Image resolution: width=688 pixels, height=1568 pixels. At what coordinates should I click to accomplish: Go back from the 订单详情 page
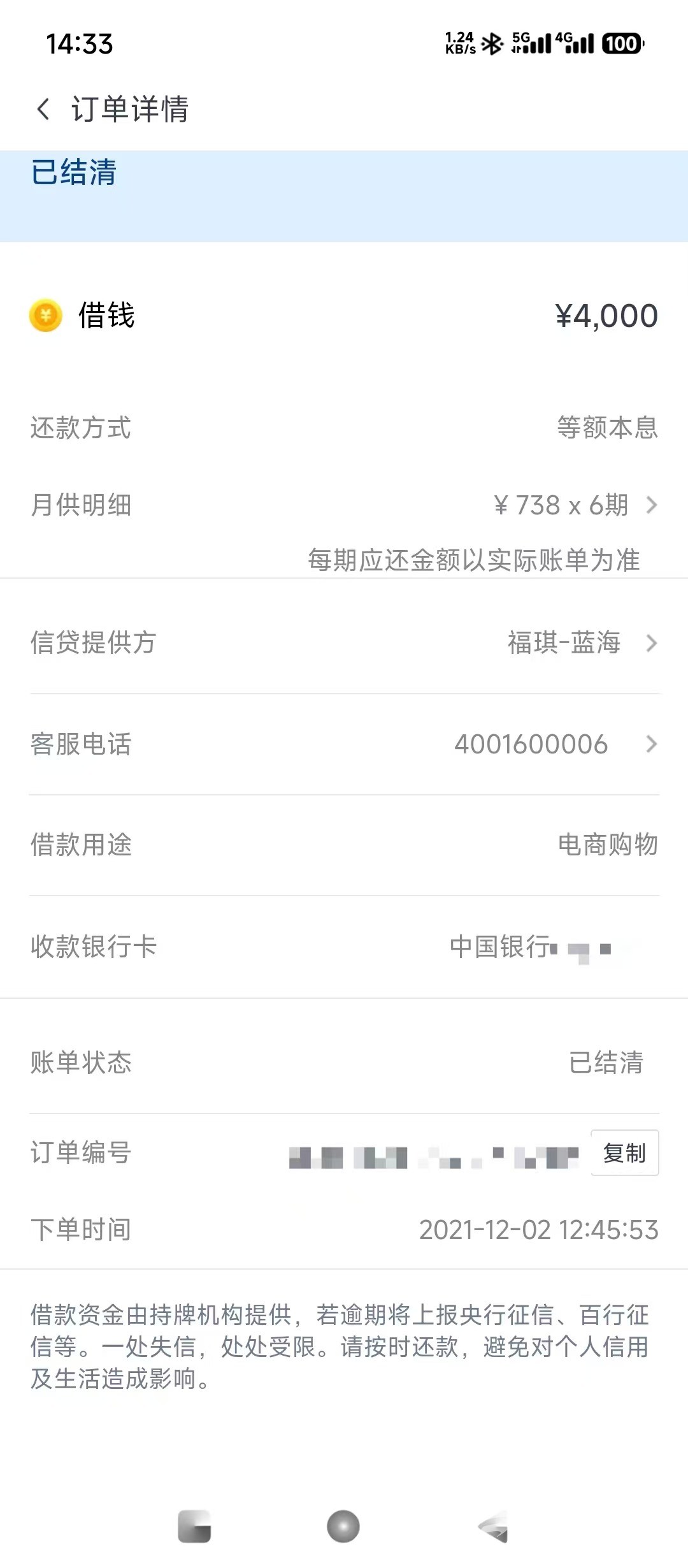click(x=43, y=109)
